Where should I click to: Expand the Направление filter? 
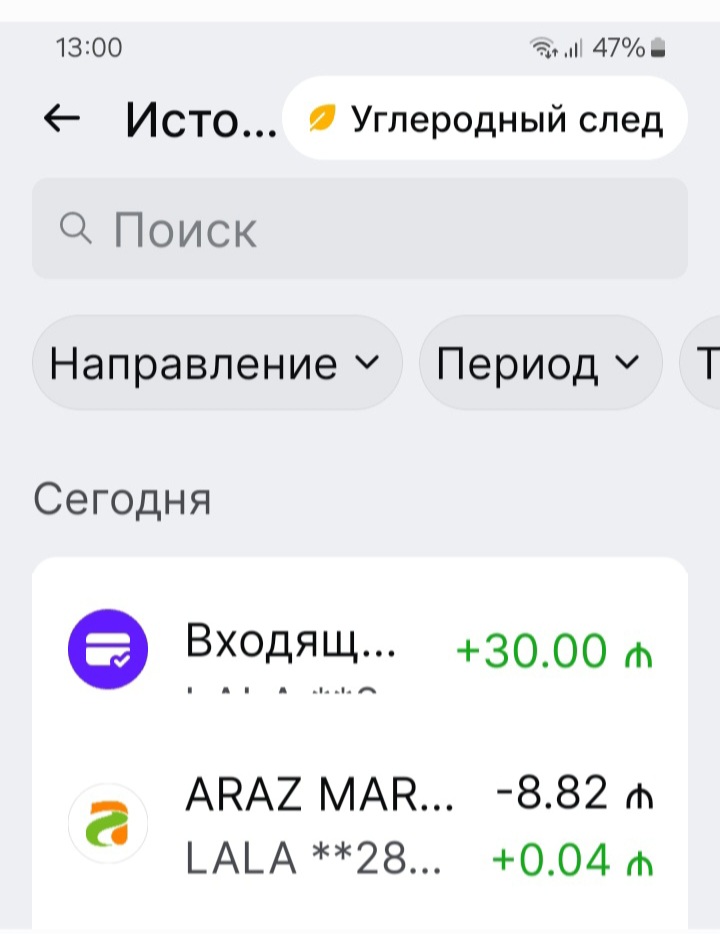[x=216, y=363]
